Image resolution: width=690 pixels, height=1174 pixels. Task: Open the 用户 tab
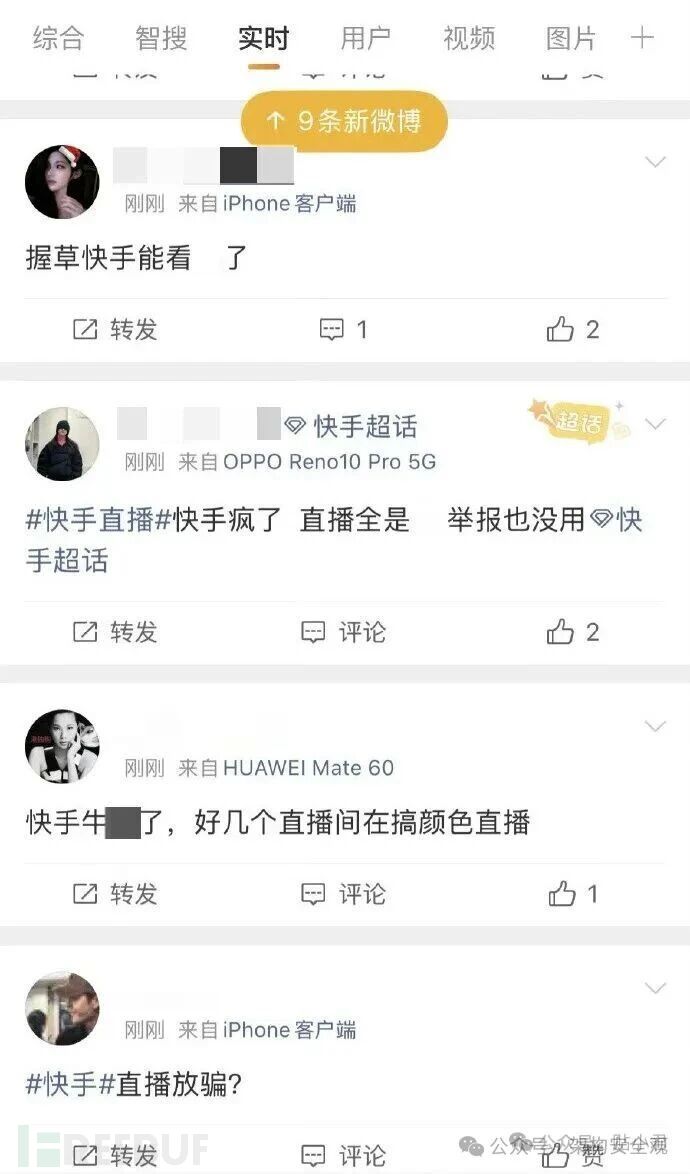pyautogui.click(x=365, y=39)
